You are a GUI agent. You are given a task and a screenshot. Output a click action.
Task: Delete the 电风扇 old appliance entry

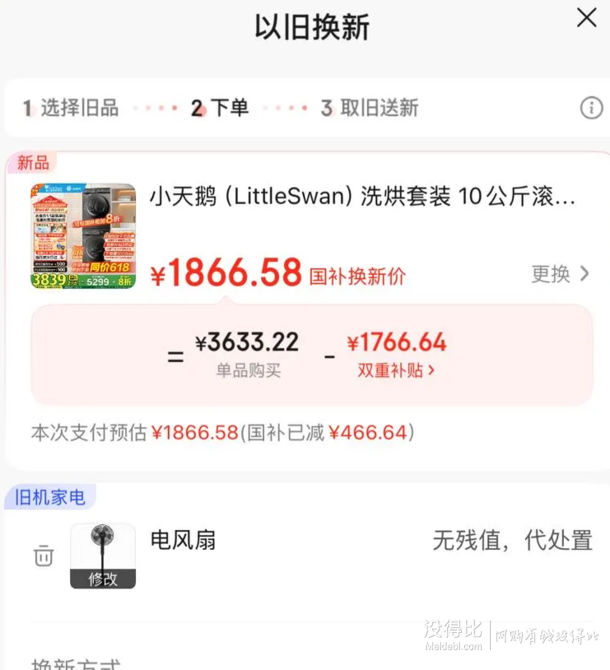tap(43, 556)
